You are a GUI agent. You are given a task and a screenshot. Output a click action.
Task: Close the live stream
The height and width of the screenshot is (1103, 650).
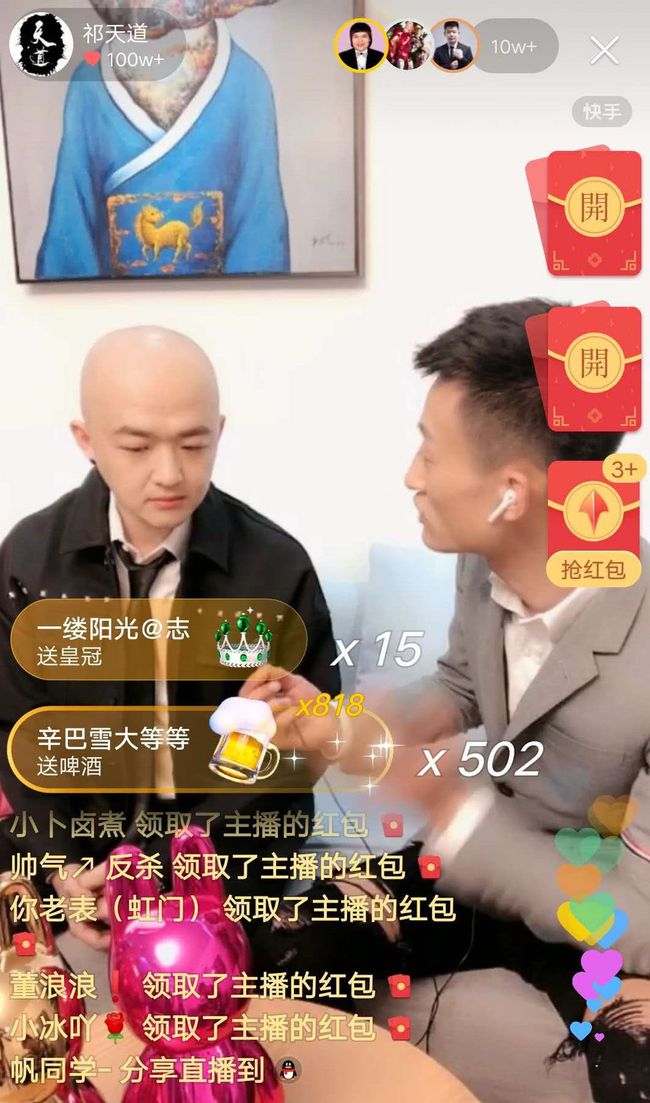[x=604, y=50]
